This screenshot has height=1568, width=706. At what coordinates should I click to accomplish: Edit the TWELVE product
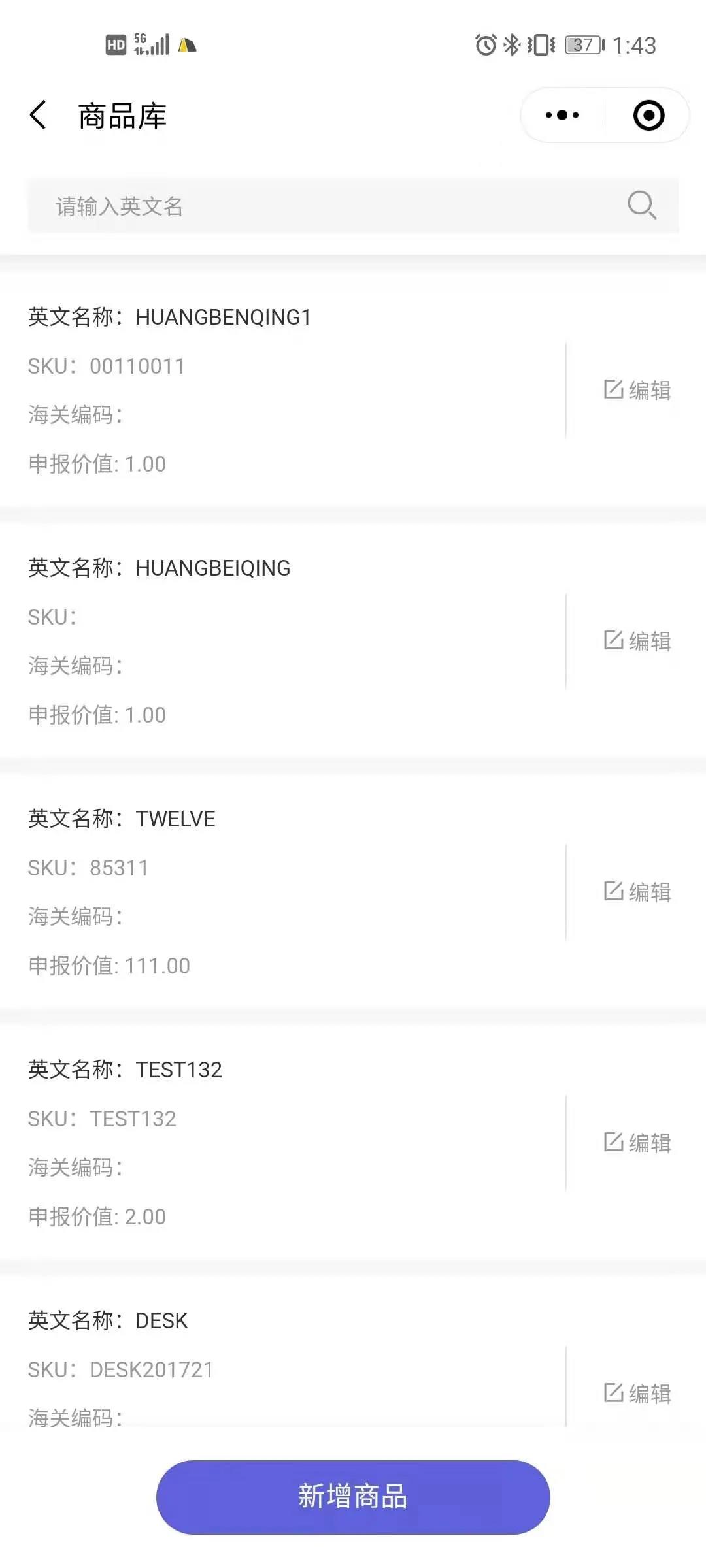637,892
